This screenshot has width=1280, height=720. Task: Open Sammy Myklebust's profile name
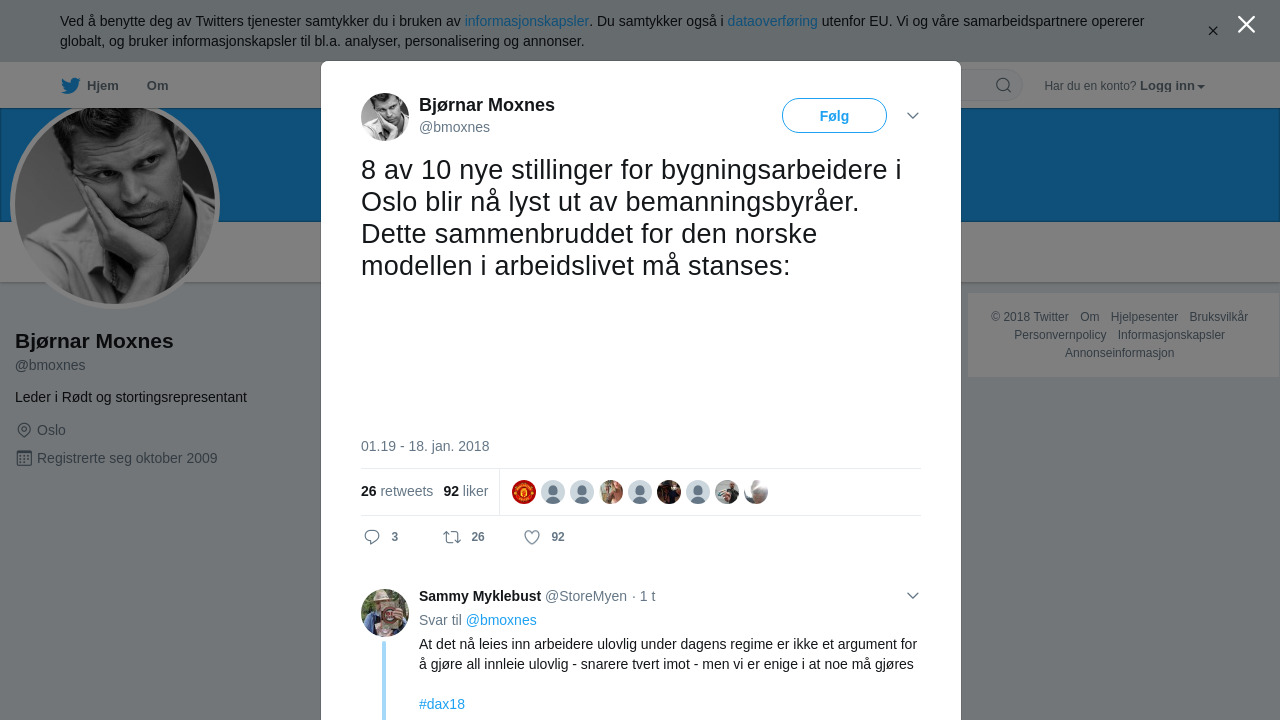point(480,596)
